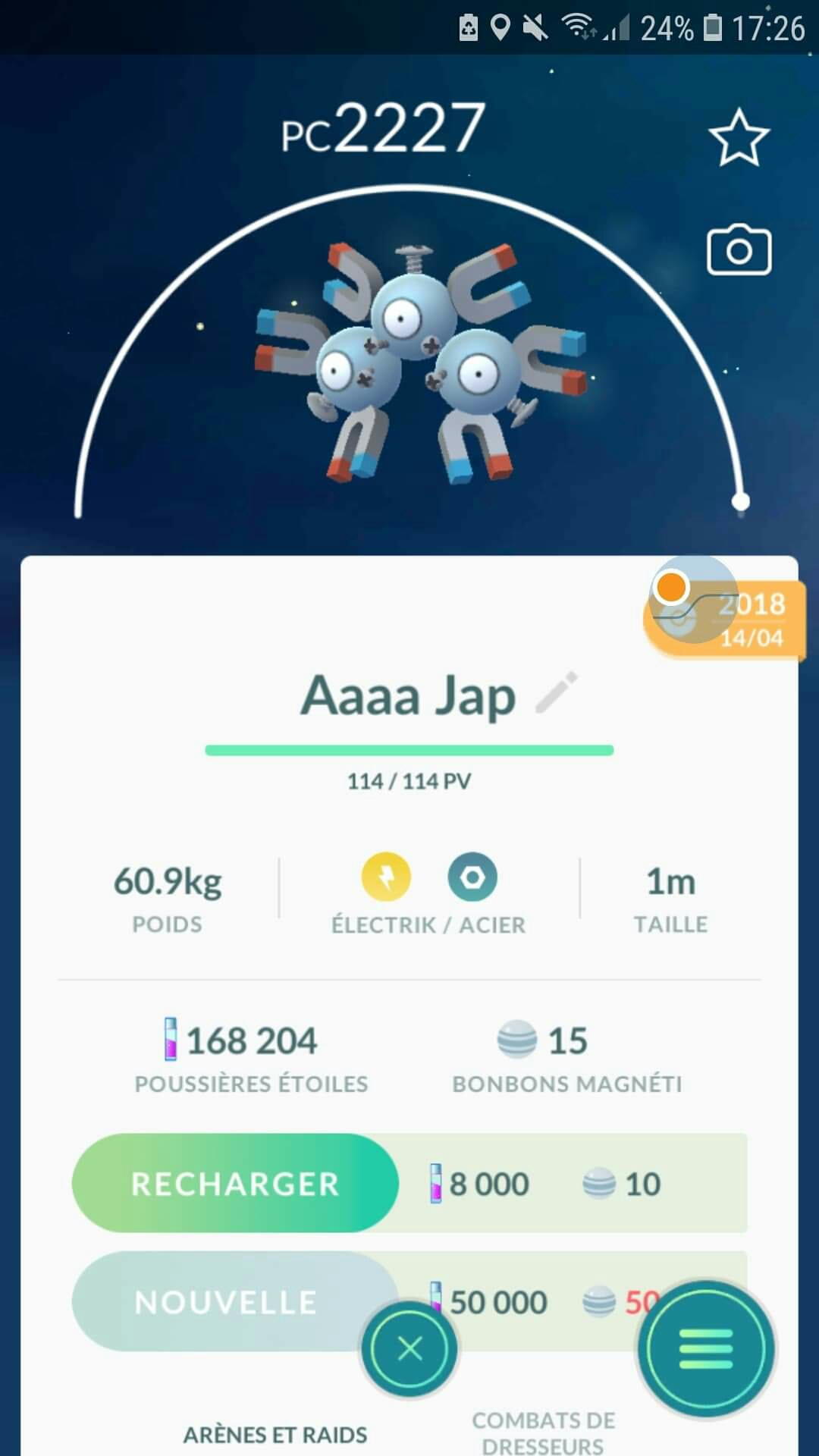Open the AR camera snapshot
The image size is (819, 1456).
click(x=739, y=250)
